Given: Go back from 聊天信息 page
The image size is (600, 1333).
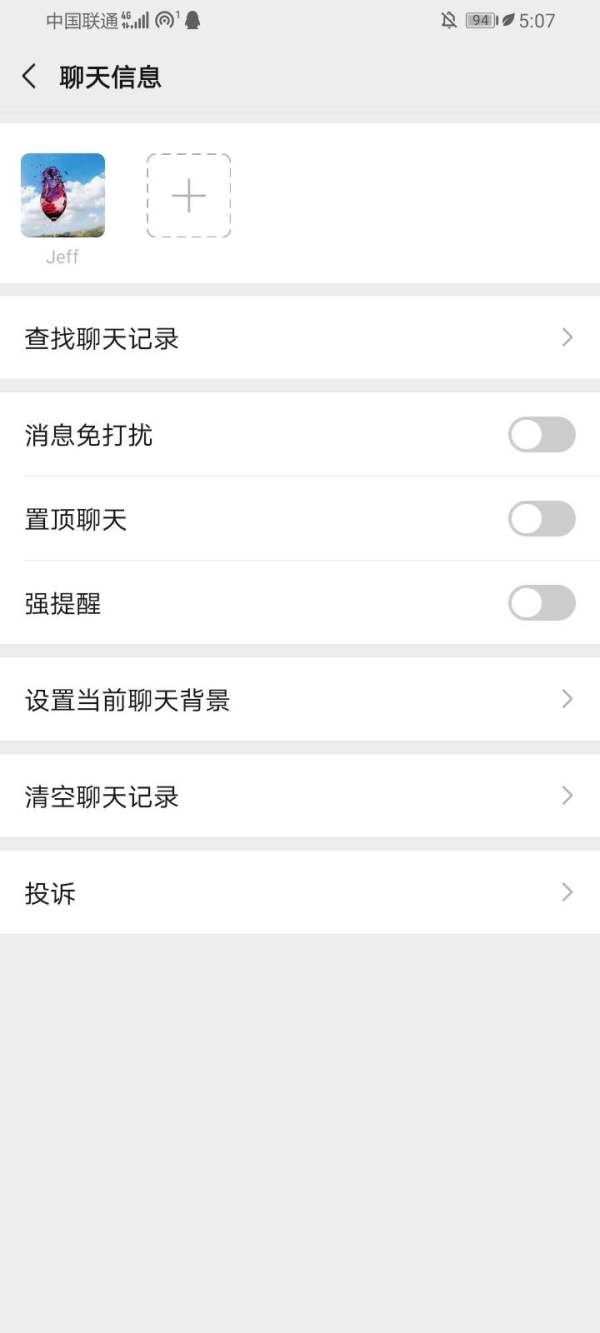Looking at the screenshot, I should 29,76.
